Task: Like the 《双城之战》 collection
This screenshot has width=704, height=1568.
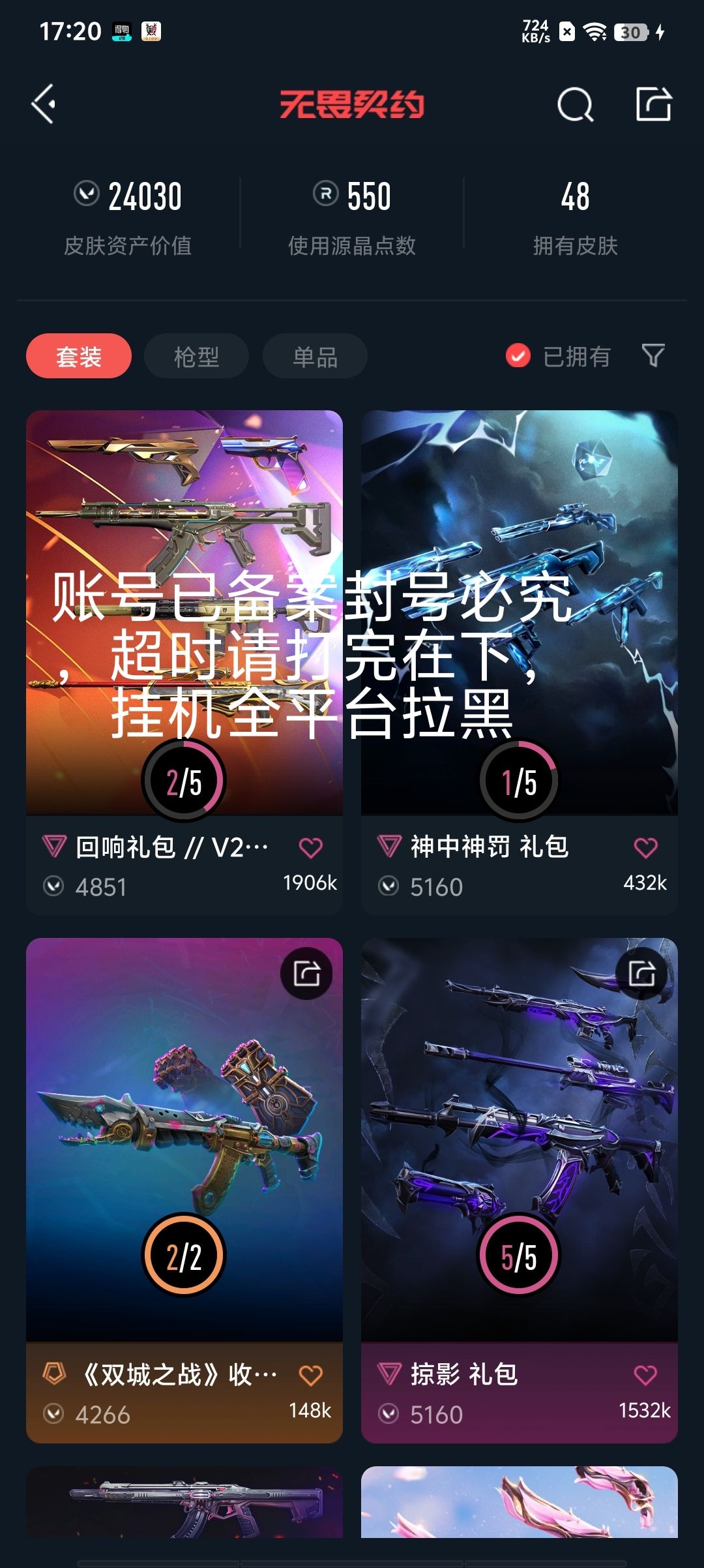Action: [311, 1375]
